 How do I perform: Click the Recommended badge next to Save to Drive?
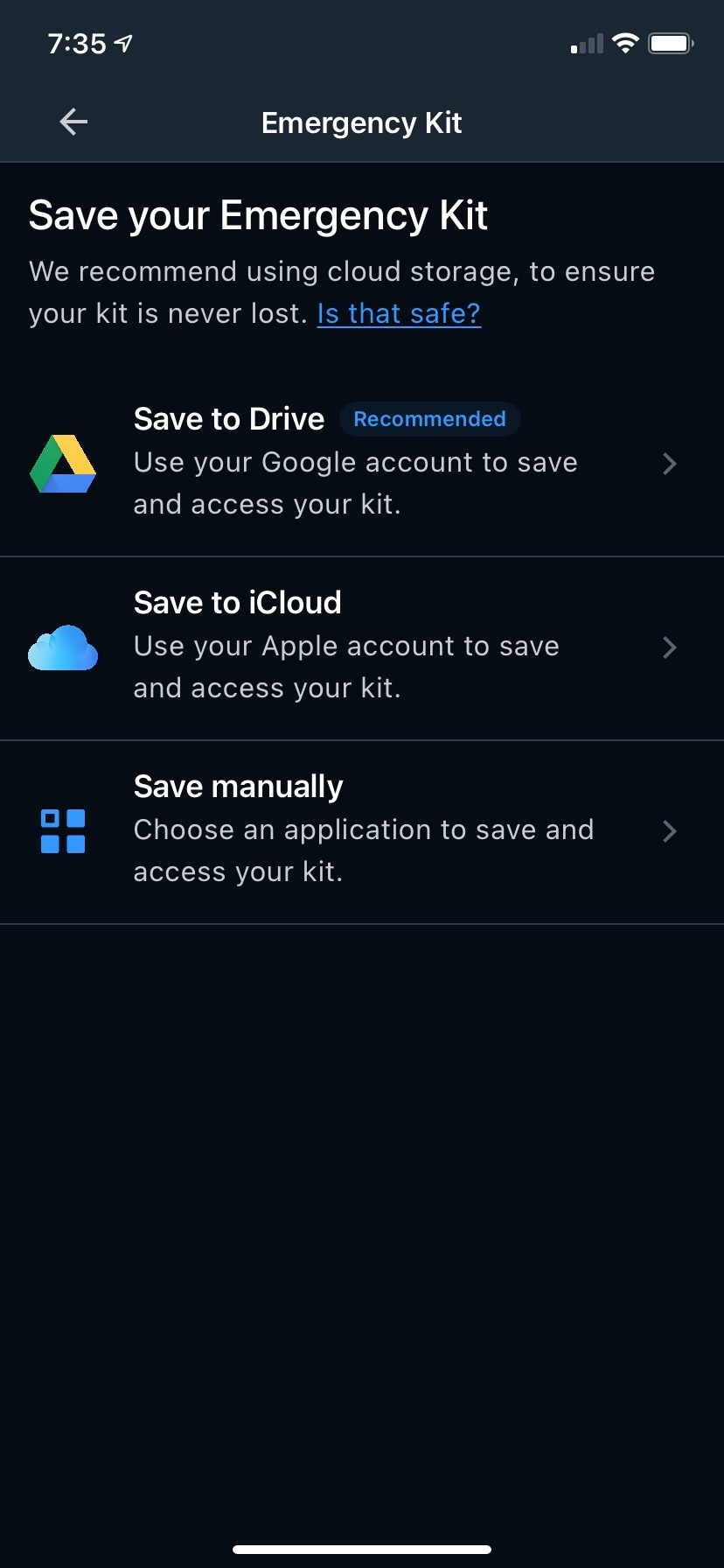tap(429, 419)
